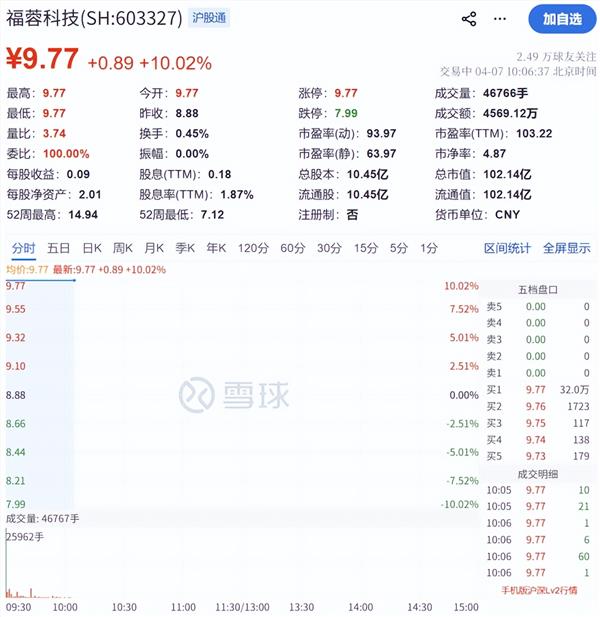Select the 周K chart tab

pyautogui.click(x=123, y=248)
